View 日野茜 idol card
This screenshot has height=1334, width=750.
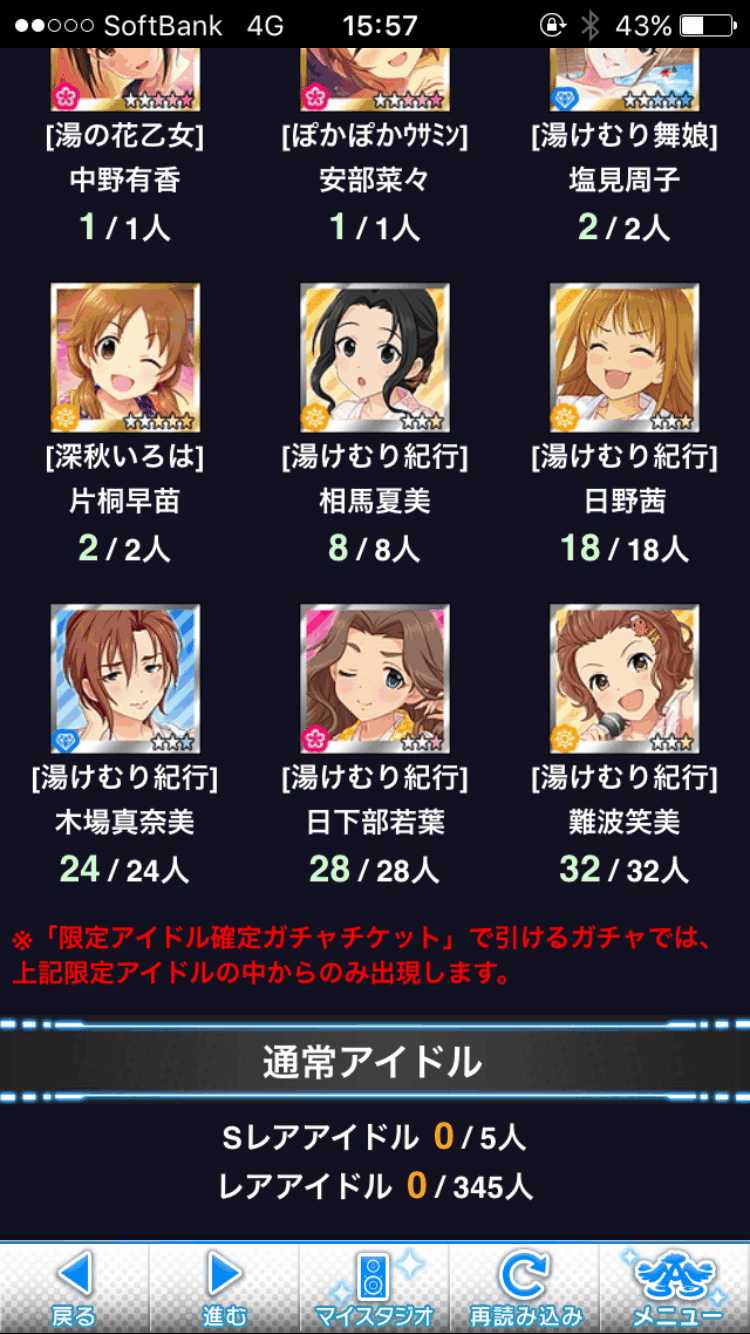pyautogui.click(x=625, y=357)
